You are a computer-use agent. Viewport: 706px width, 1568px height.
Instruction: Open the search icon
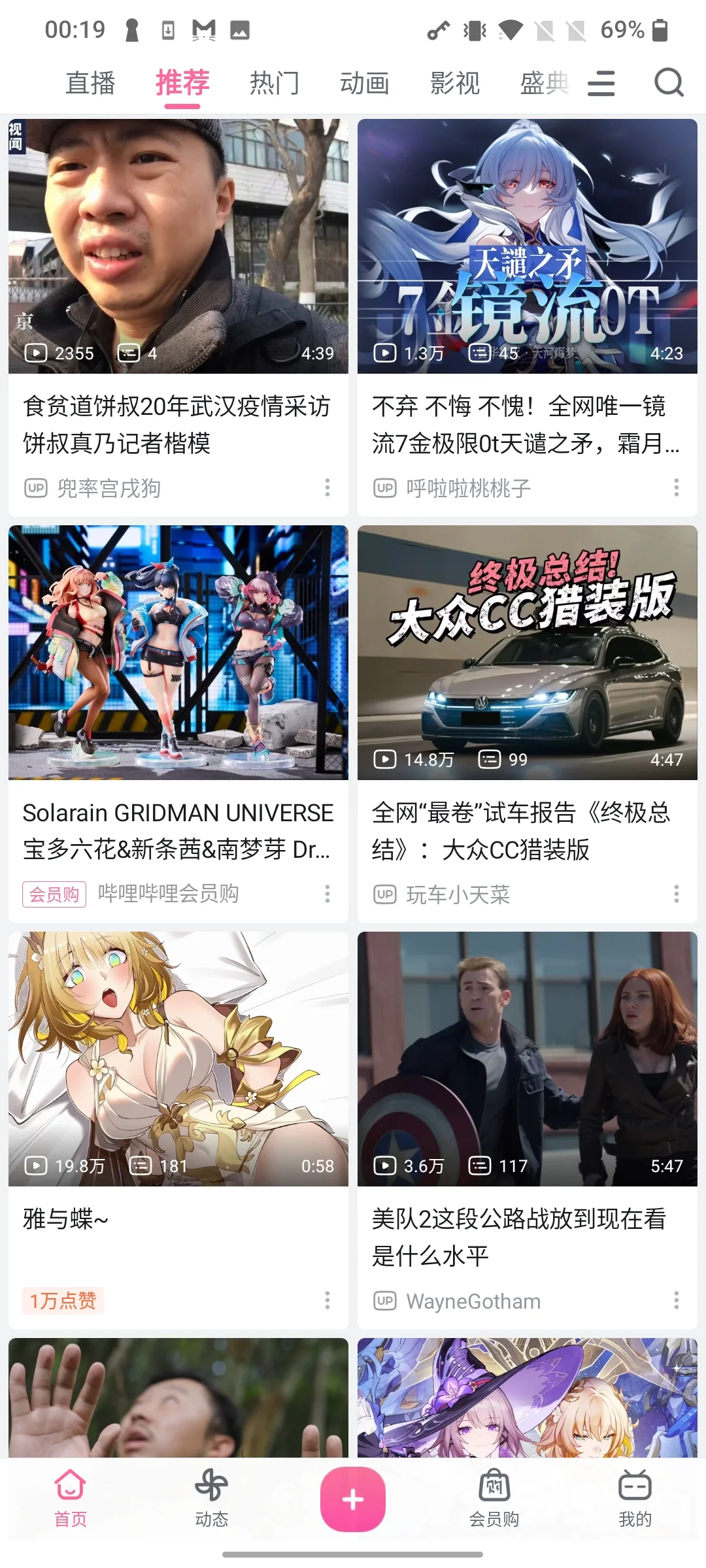tap(669, 83)
